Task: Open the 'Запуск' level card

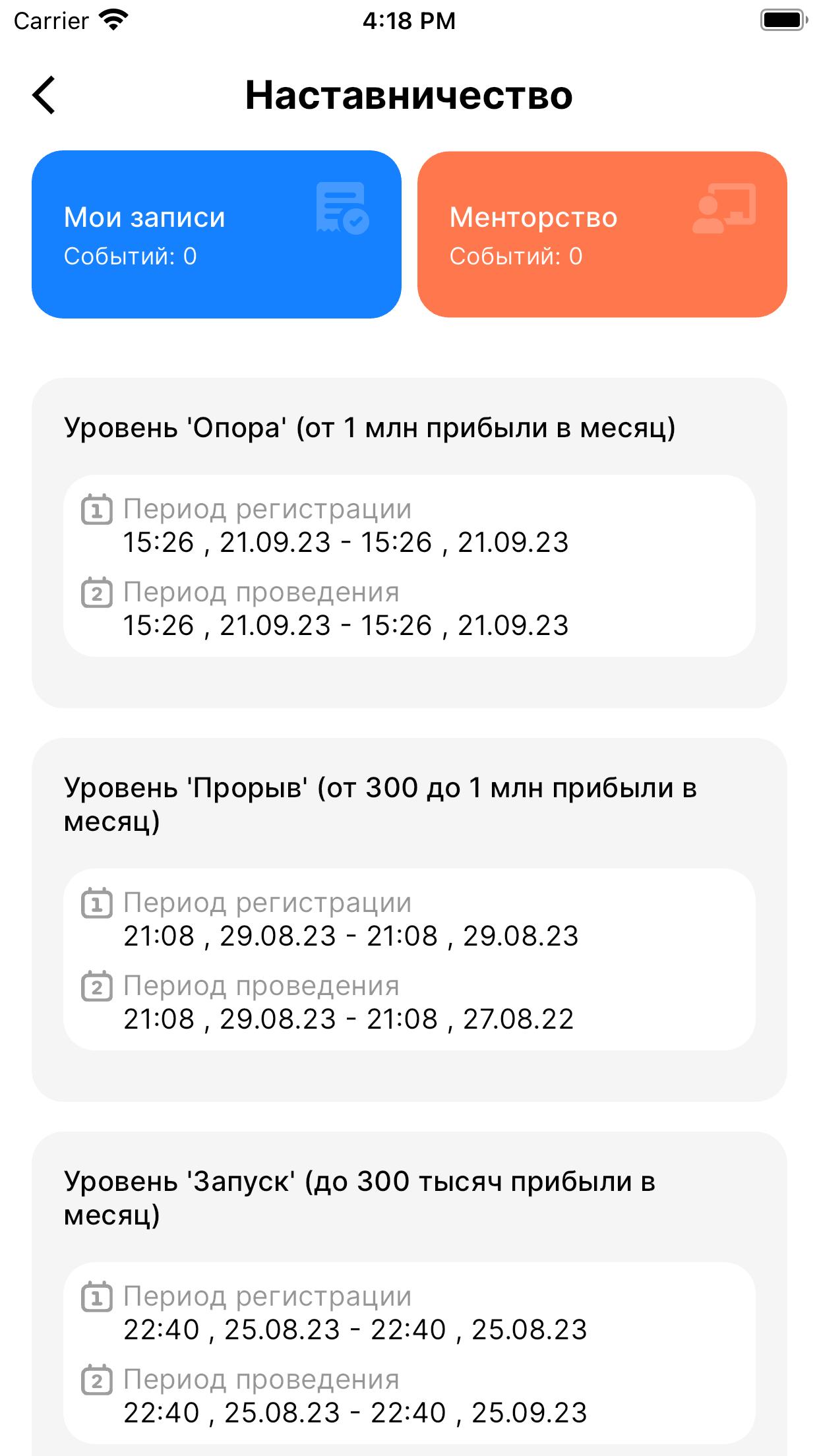Action: click(x=409, y=1294)
